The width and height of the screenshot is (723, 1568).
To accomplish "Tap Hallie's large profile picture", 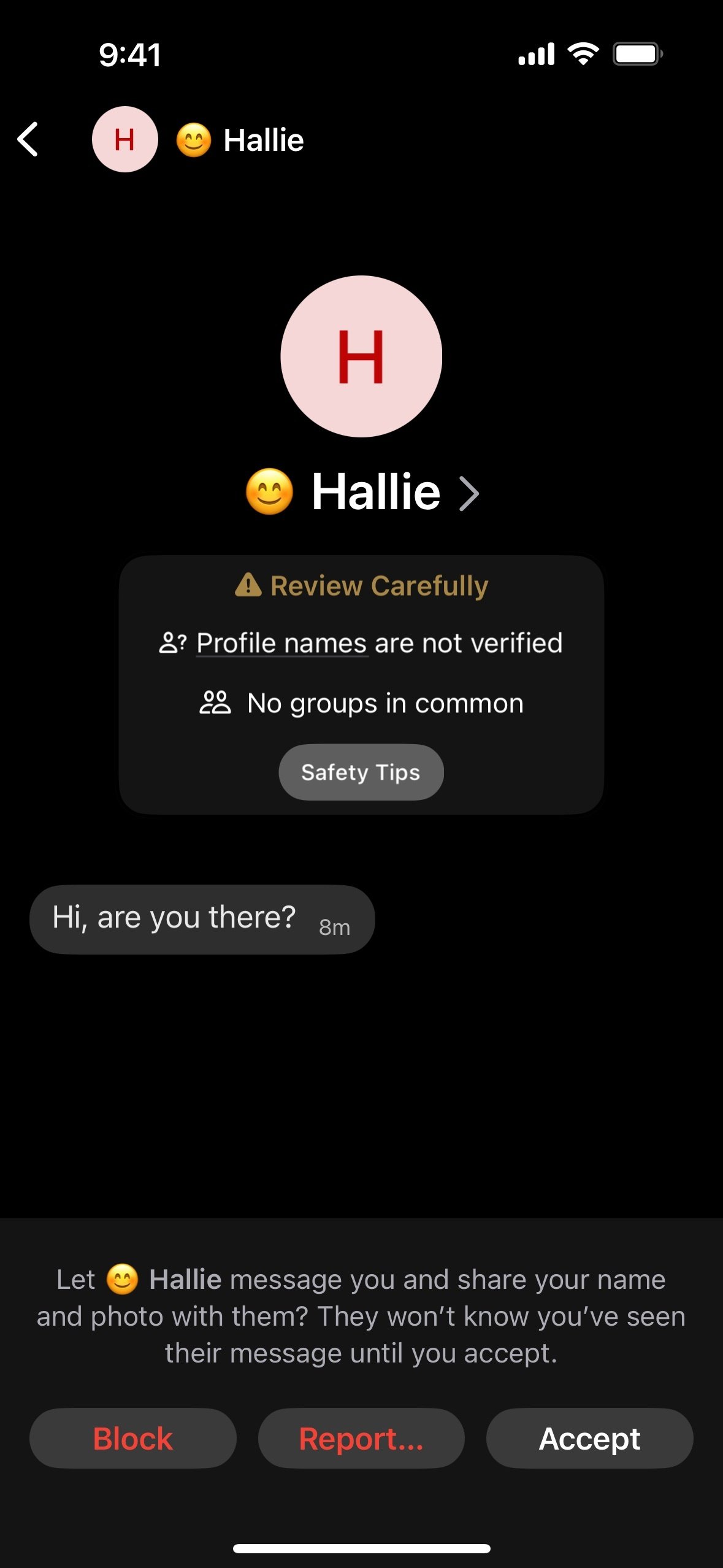I will pos(361,356).
